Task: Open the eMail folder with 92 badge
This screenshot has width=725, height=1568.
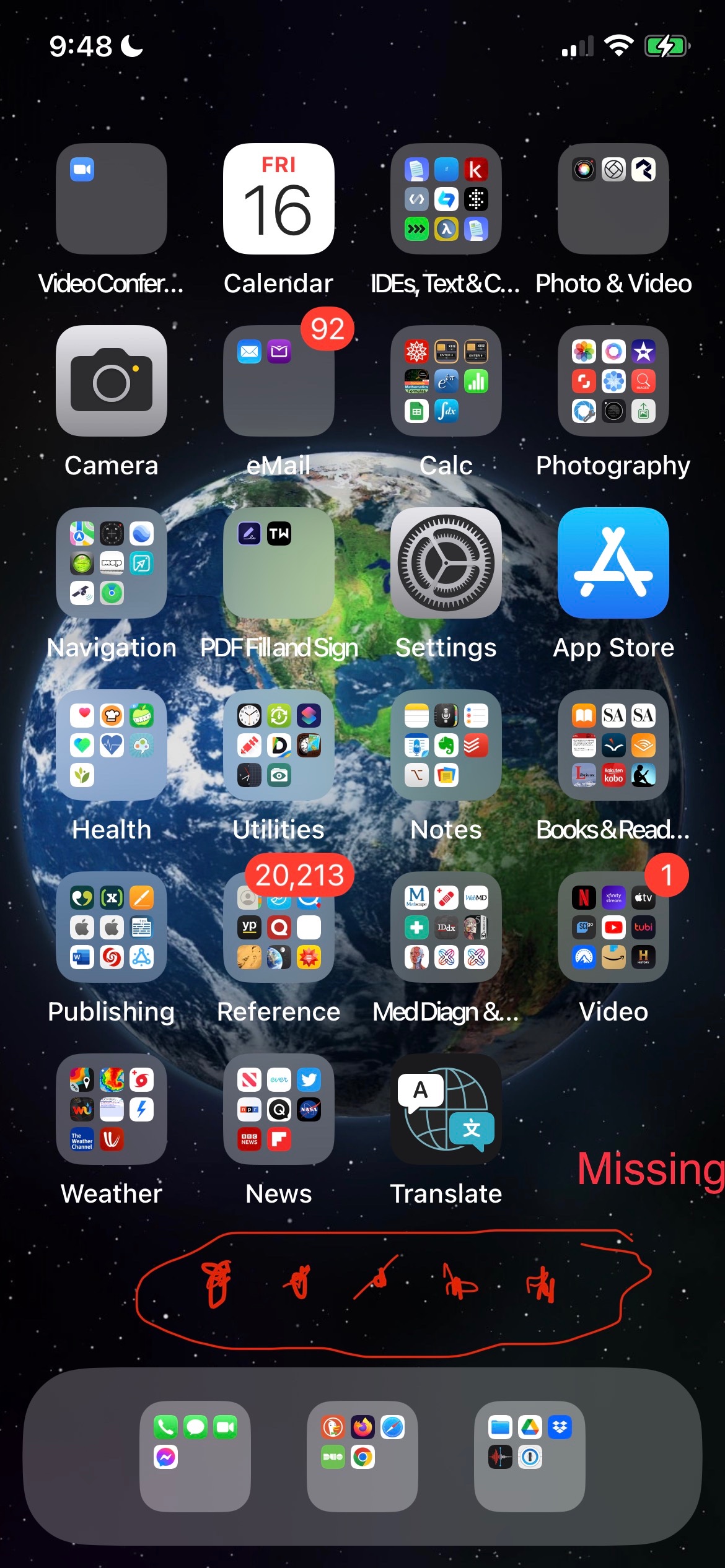Action: [279, 380]
